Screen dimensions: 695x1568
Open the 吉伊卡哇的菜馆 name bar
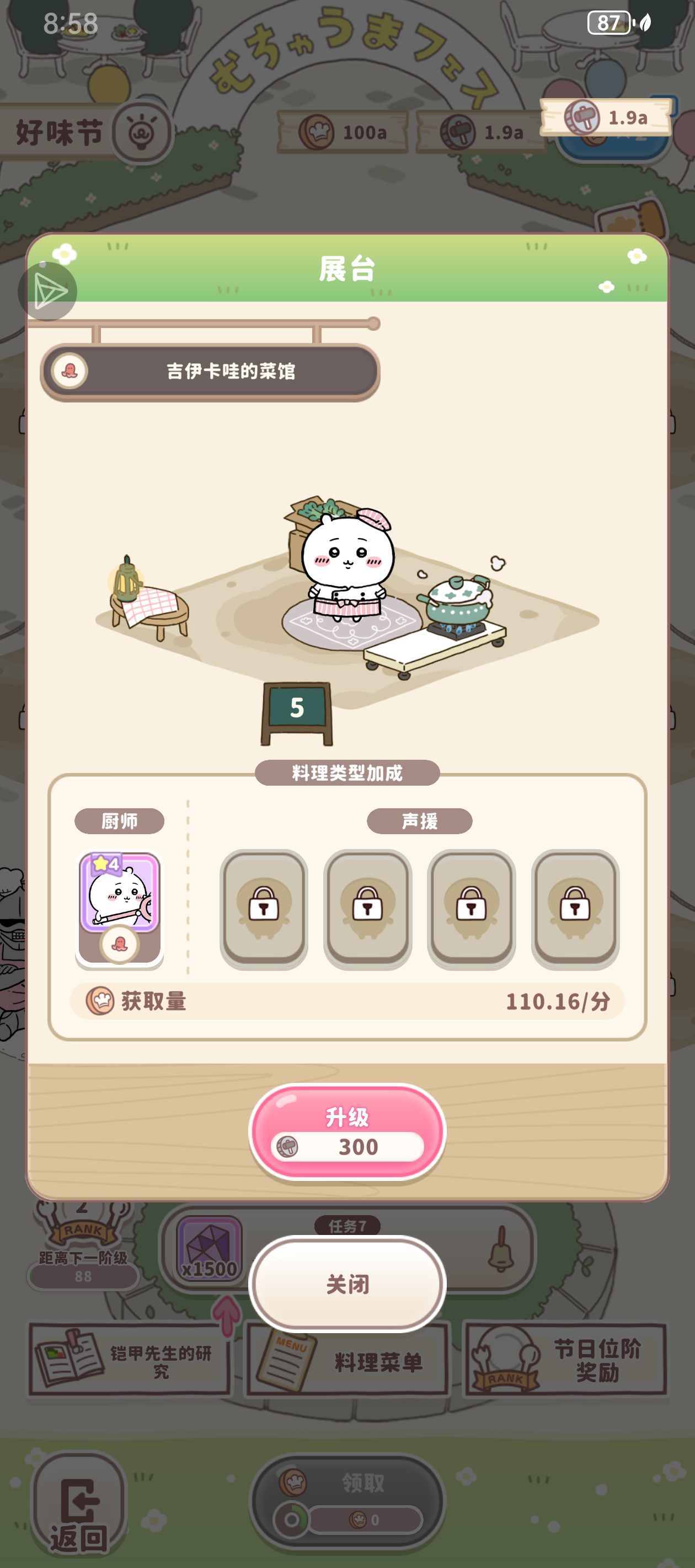tap(210, 371)
